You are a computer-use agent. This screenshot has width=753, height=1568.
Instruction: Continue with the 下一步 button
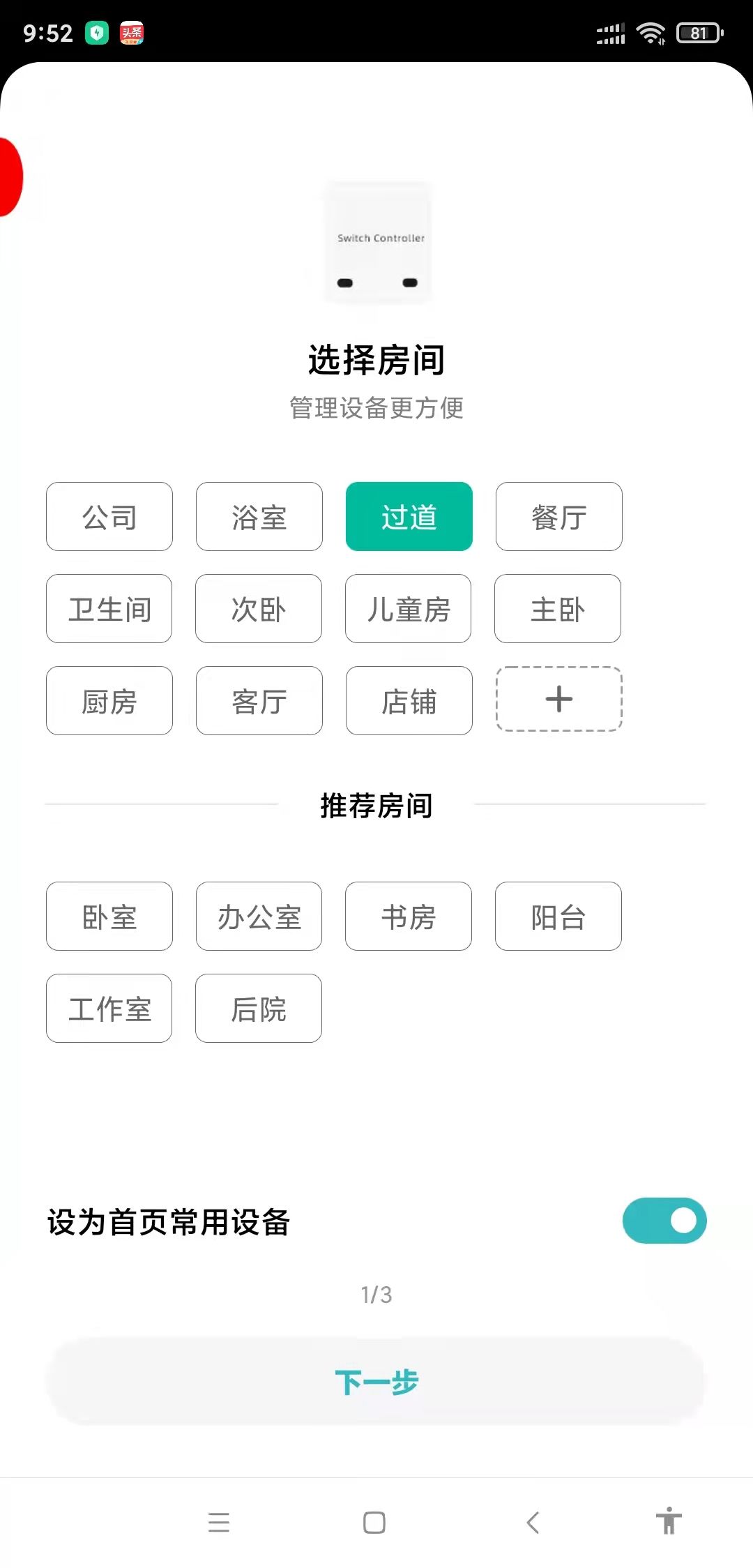(x=376, y=1381)
